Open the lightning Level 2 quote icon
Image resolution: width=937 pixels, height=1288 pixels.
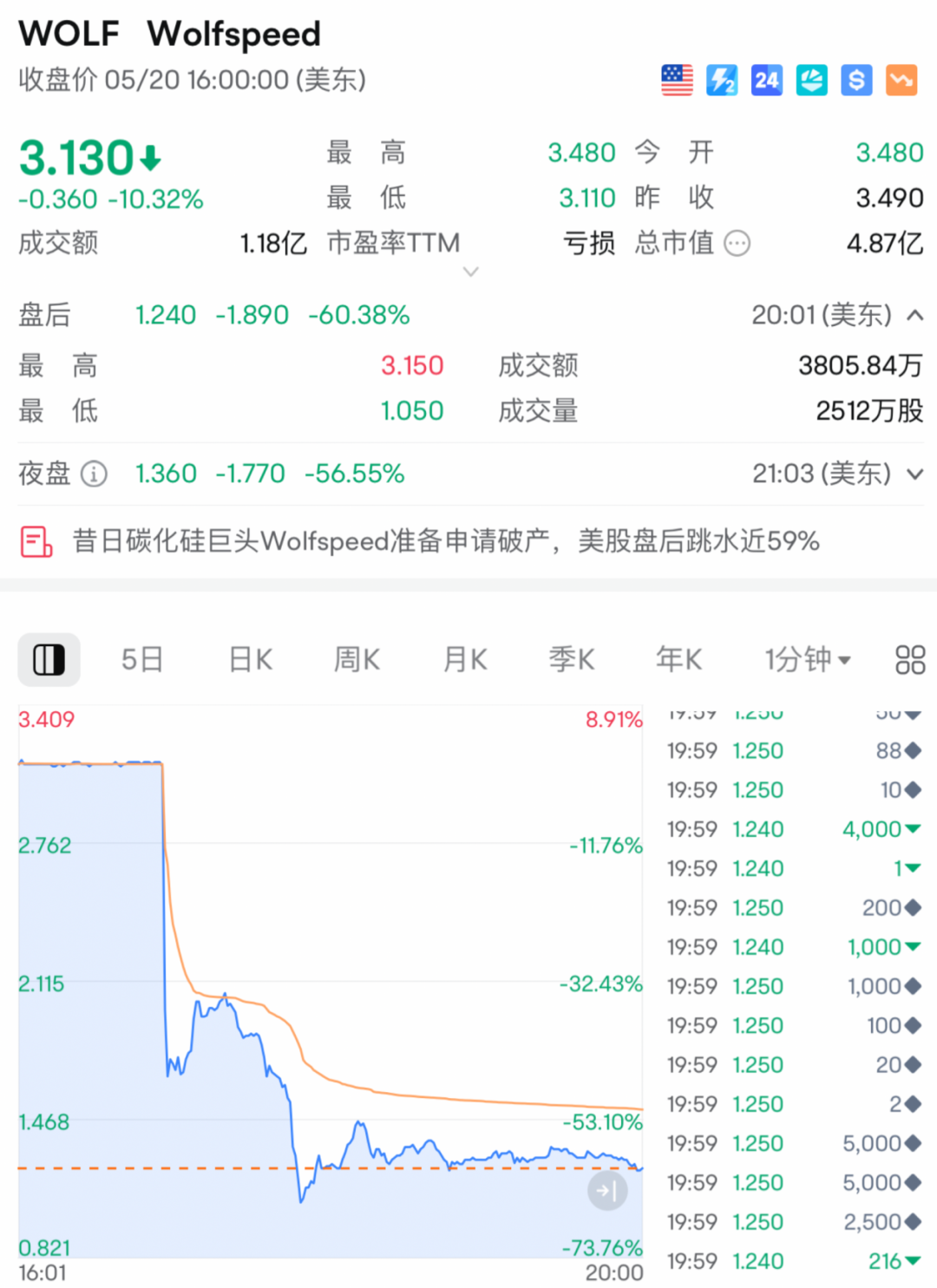[722, 80]
